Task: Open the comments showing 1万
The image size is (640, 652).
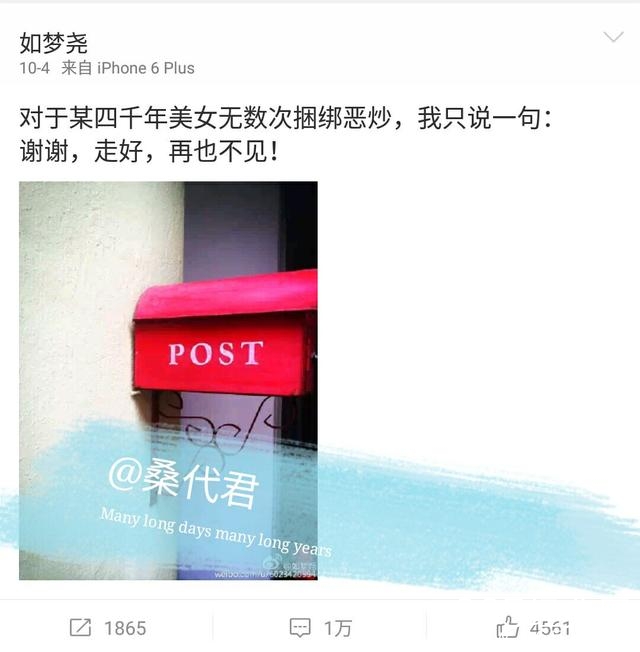Action: click(320, 628)
